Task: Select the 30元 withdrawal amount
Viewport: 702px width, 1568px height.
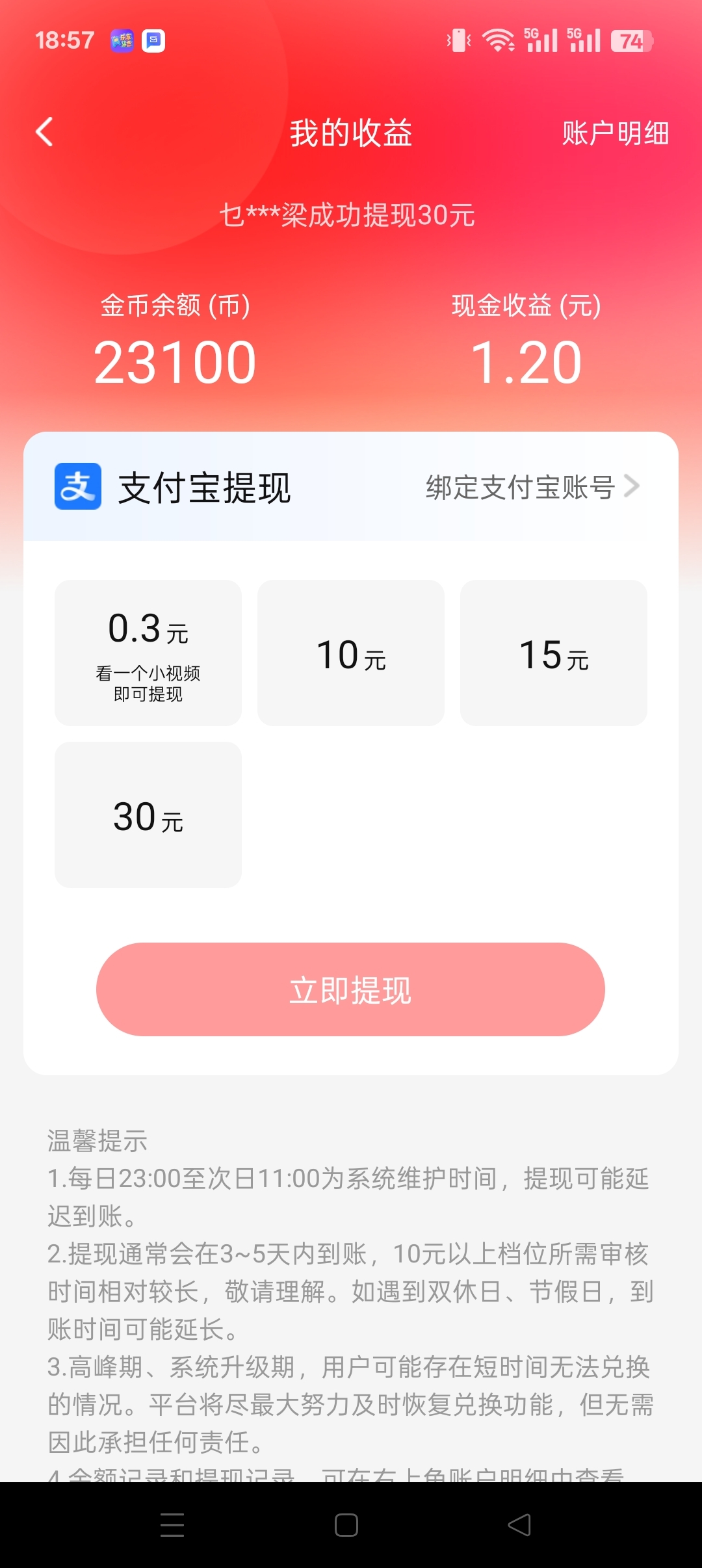Action: pyautogui.click(x=148, y=815)
